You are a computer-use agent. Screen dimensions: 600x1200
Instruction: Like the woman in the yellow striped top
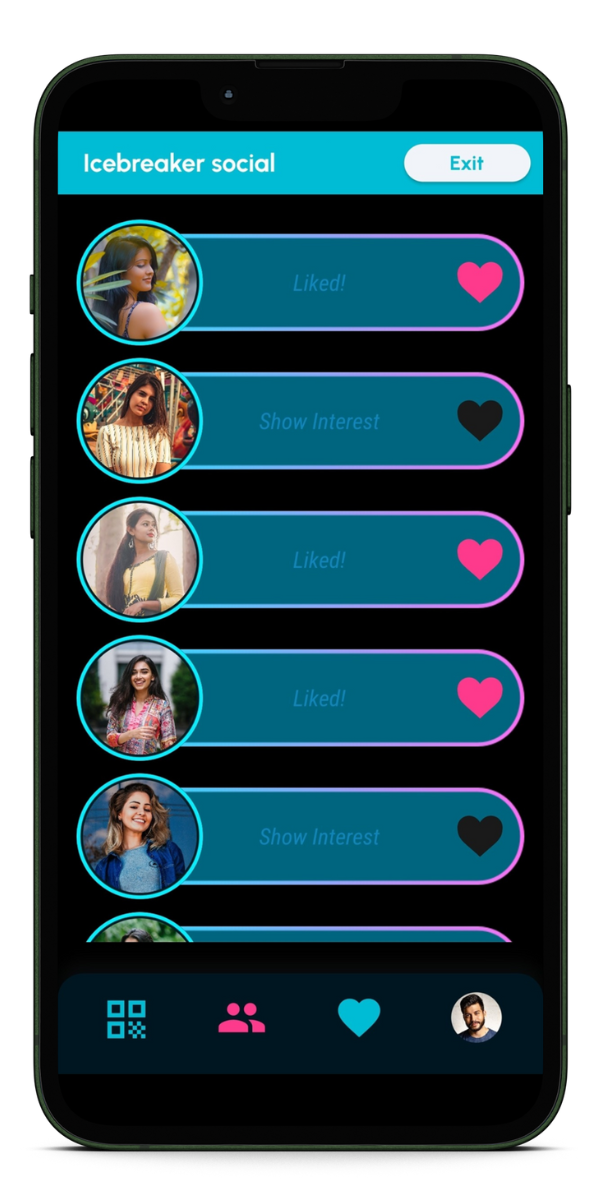(480, 421)
